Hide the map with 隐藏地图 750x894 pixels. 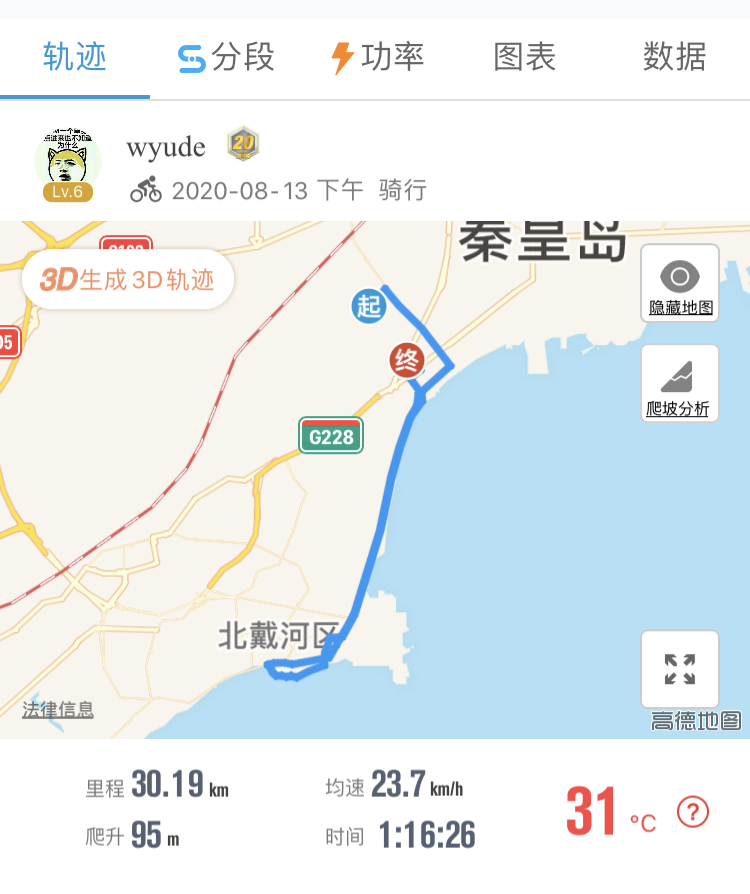click(680, 284)
